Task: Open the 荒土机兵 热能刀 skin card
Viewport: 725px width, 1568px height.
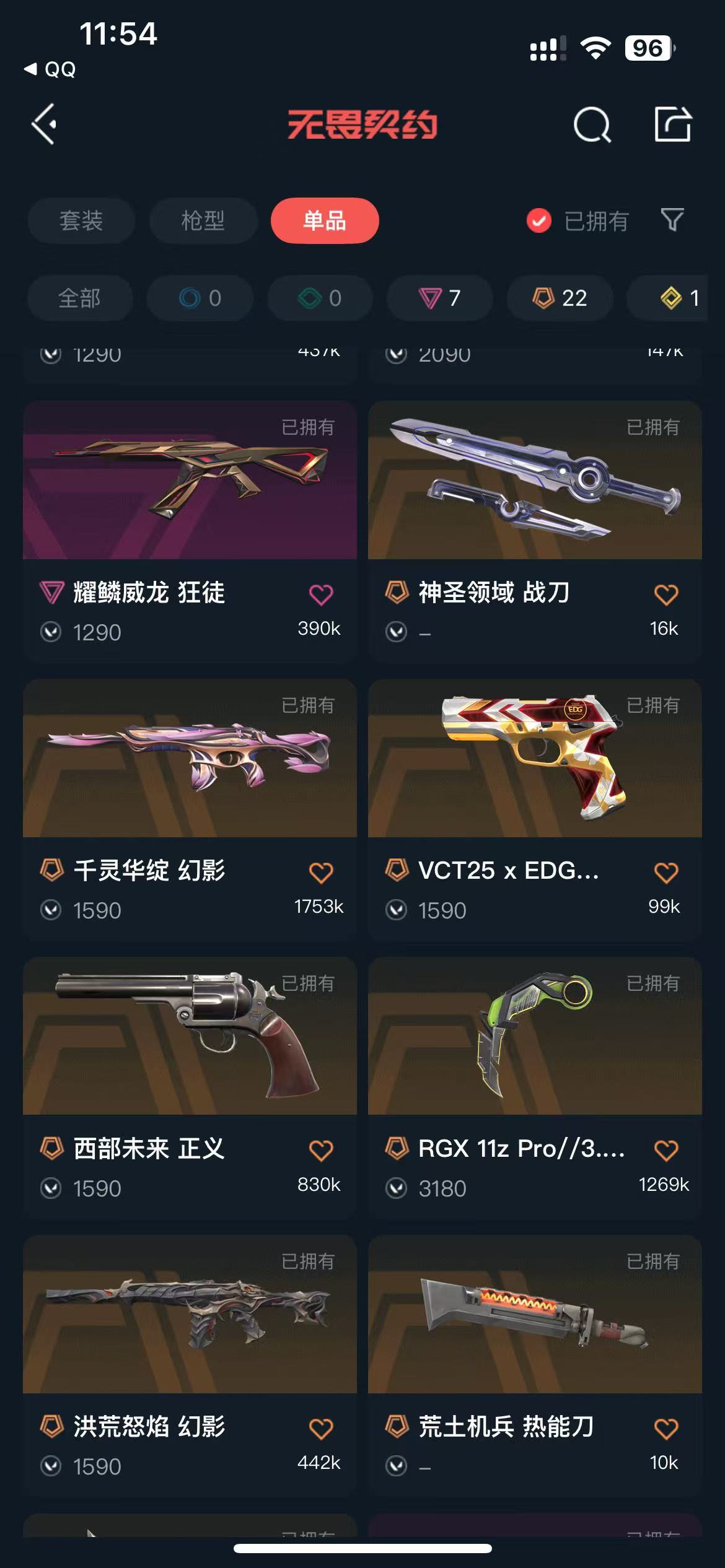Action: tap(535, 1366)
